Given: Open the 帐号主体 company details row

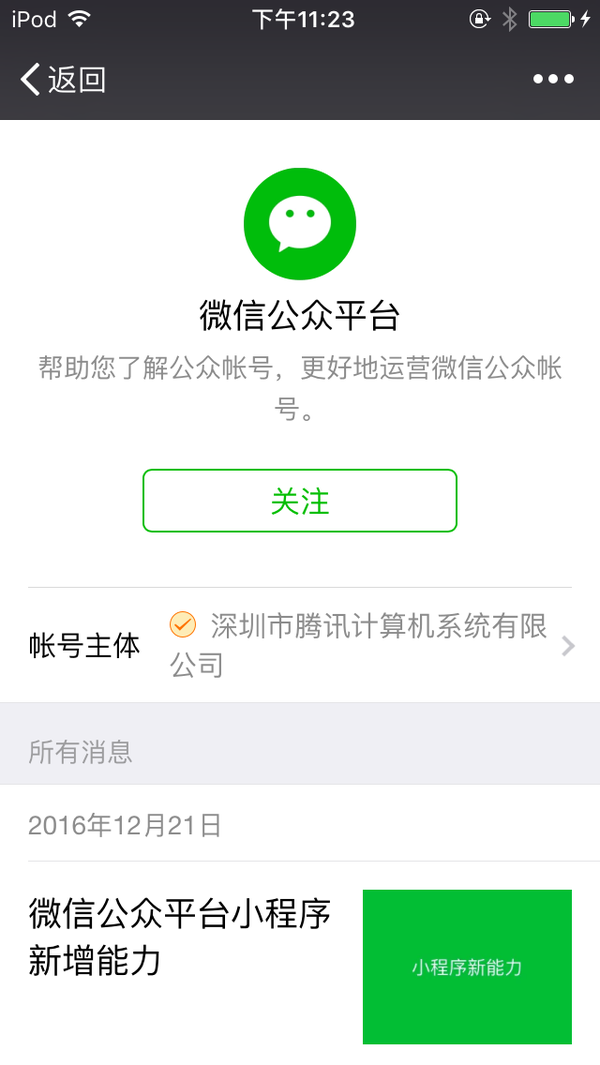Looking at the screenshot, I should tap(300, 645).
